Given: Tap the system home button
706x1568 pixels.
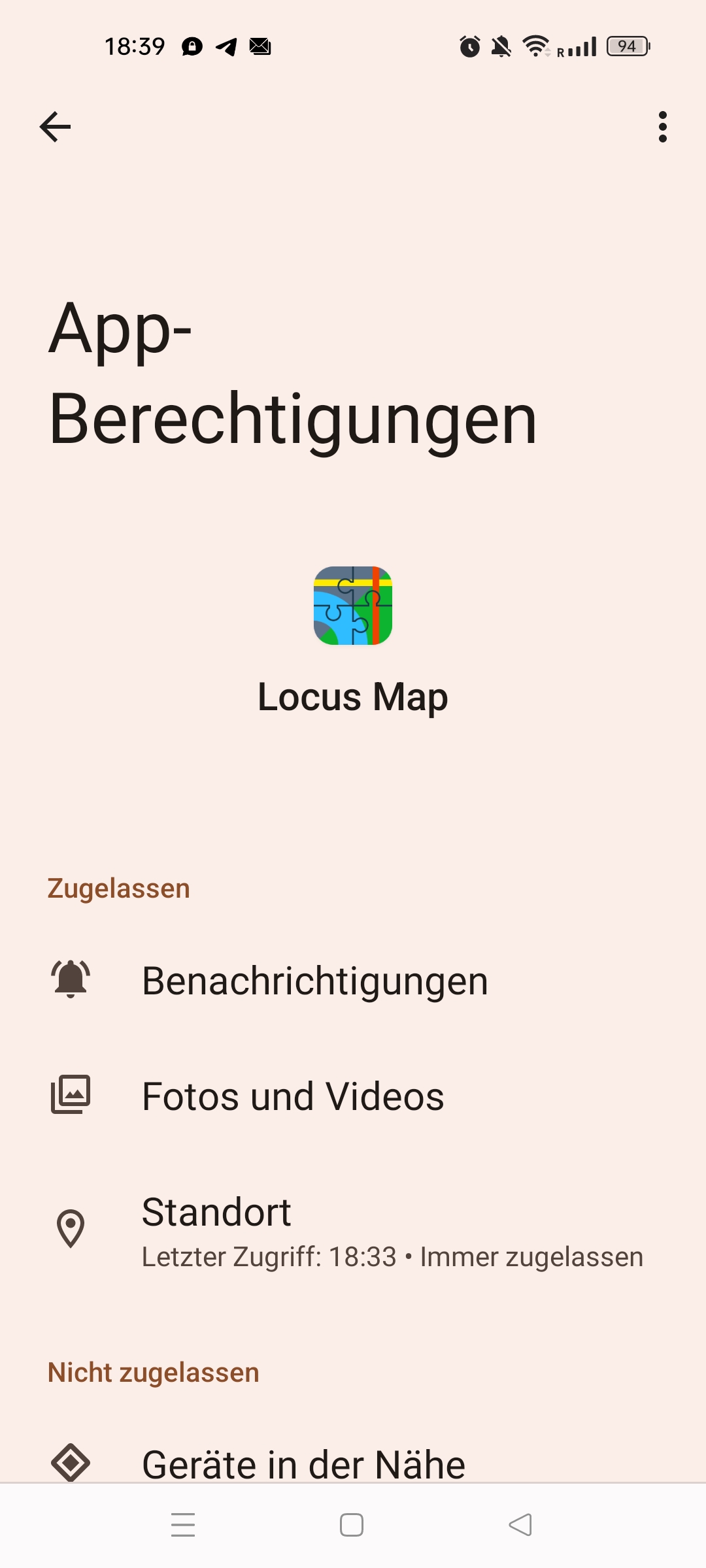Looking at the screenshot, I should [x=352, y=1526].
